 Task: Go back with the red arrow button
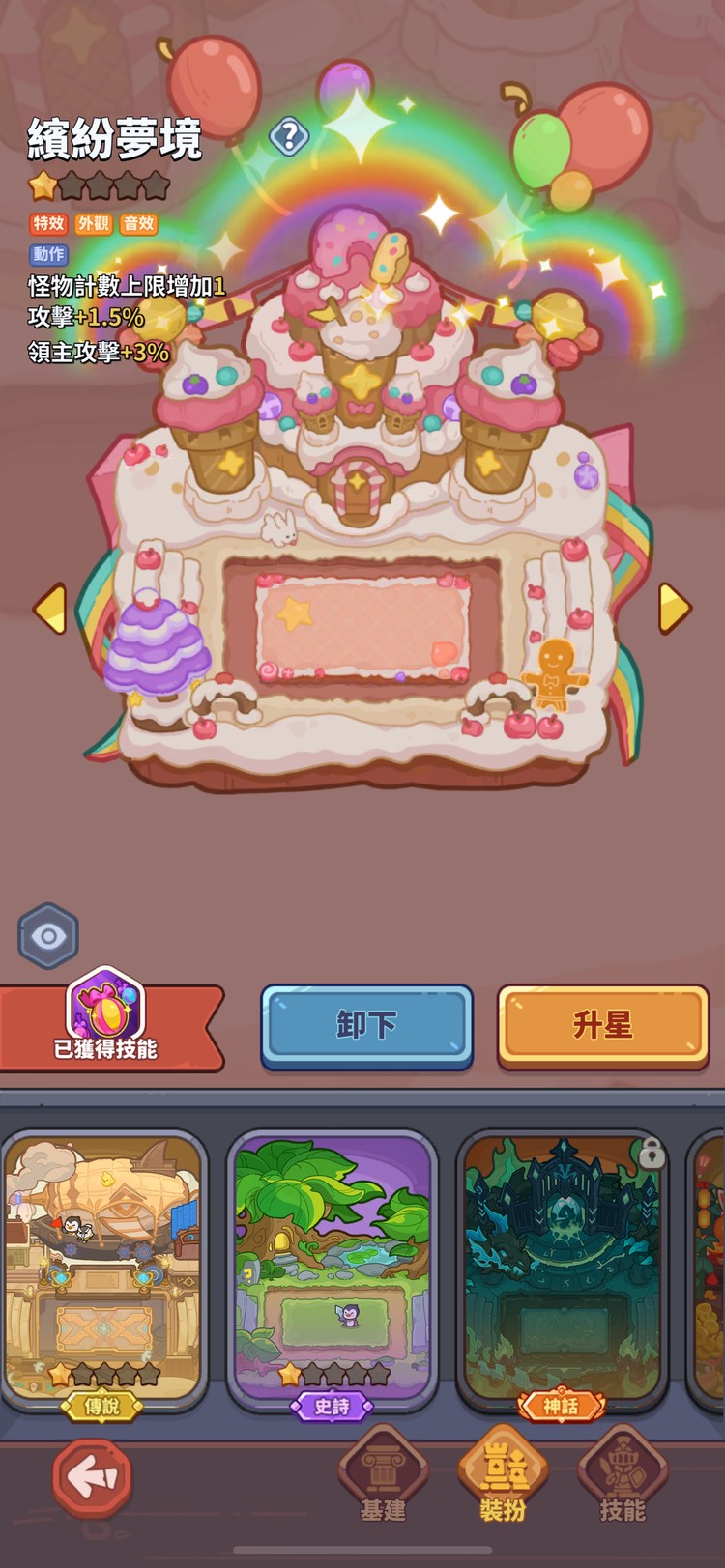pyautogui.click(x=92, y=1476)
